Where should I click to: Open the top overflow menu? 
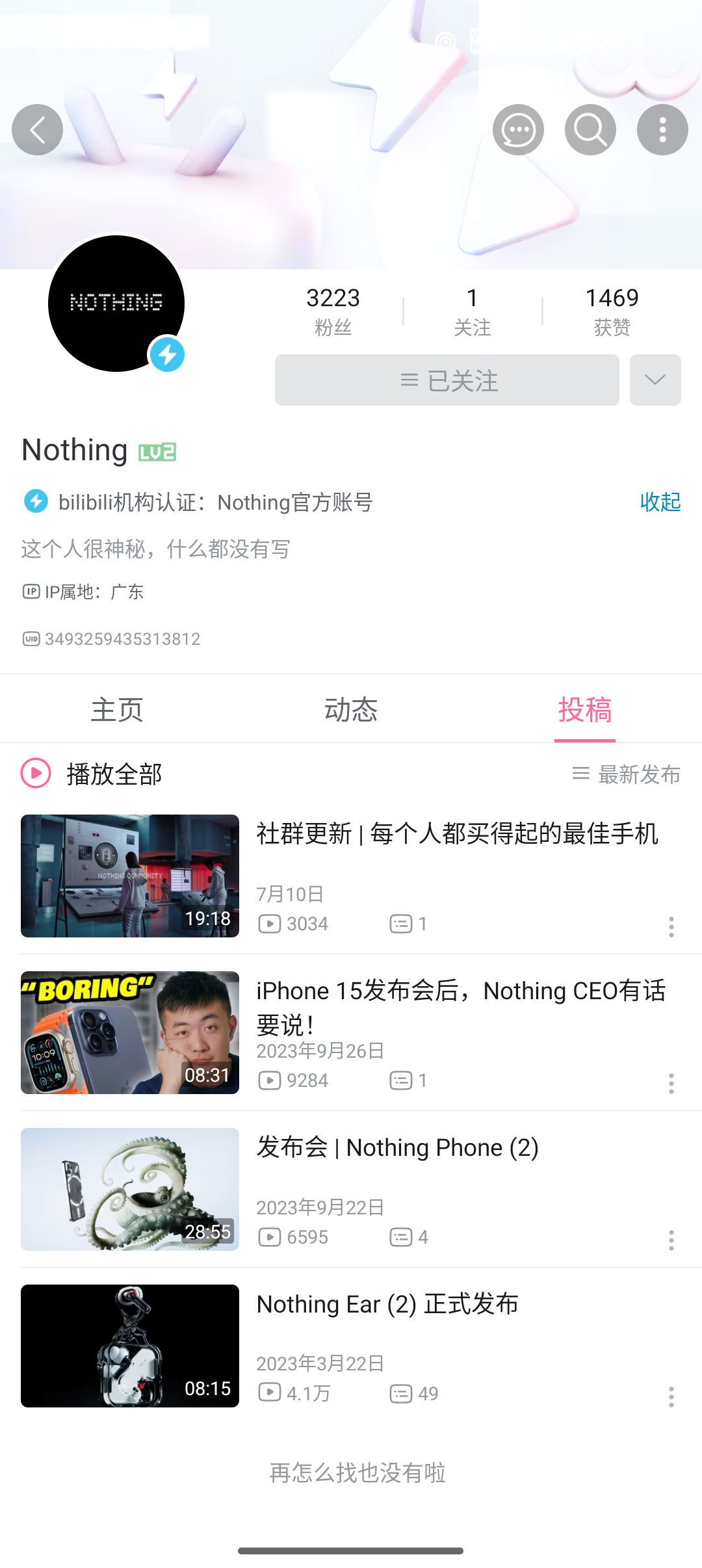662,130
